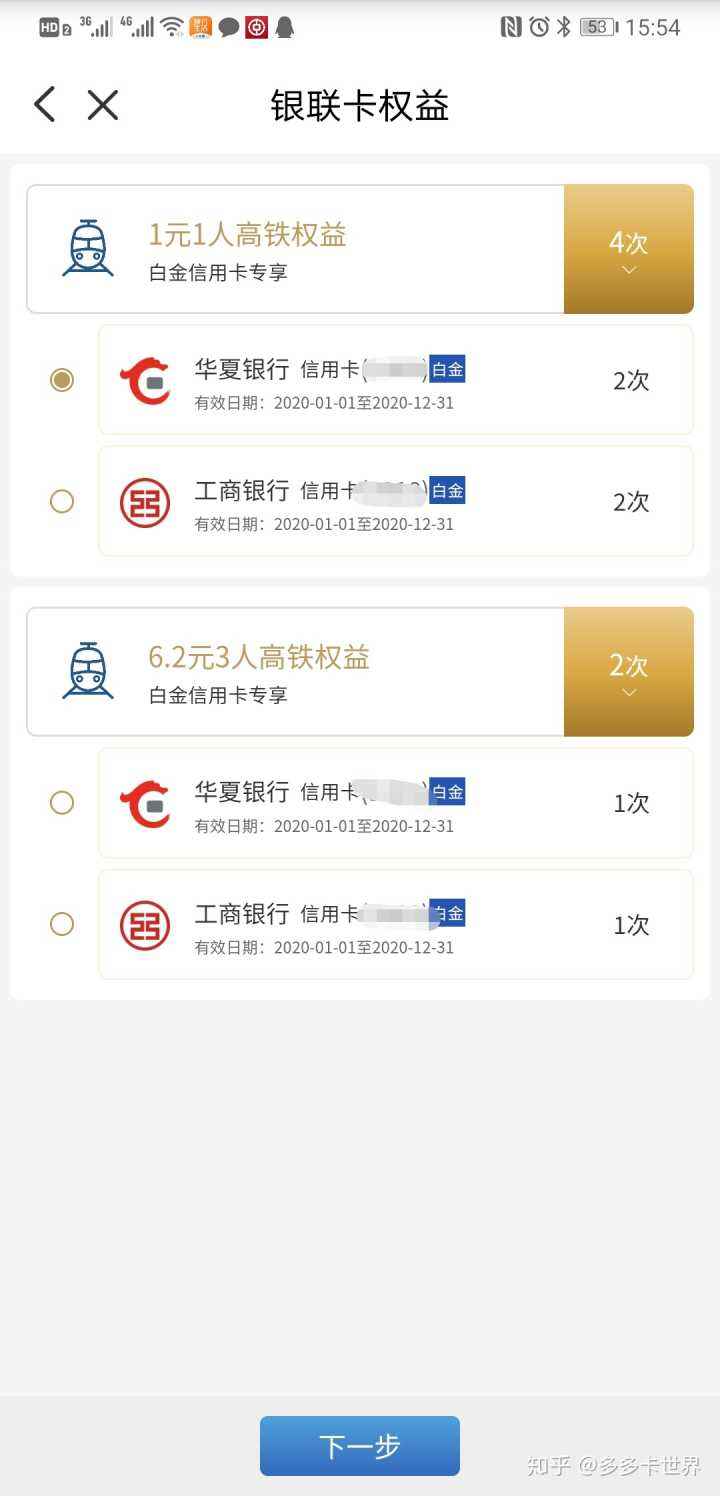Select the ICBC card radio in 1元 section
720x1496 pixels.
click(x=62, y=502)
